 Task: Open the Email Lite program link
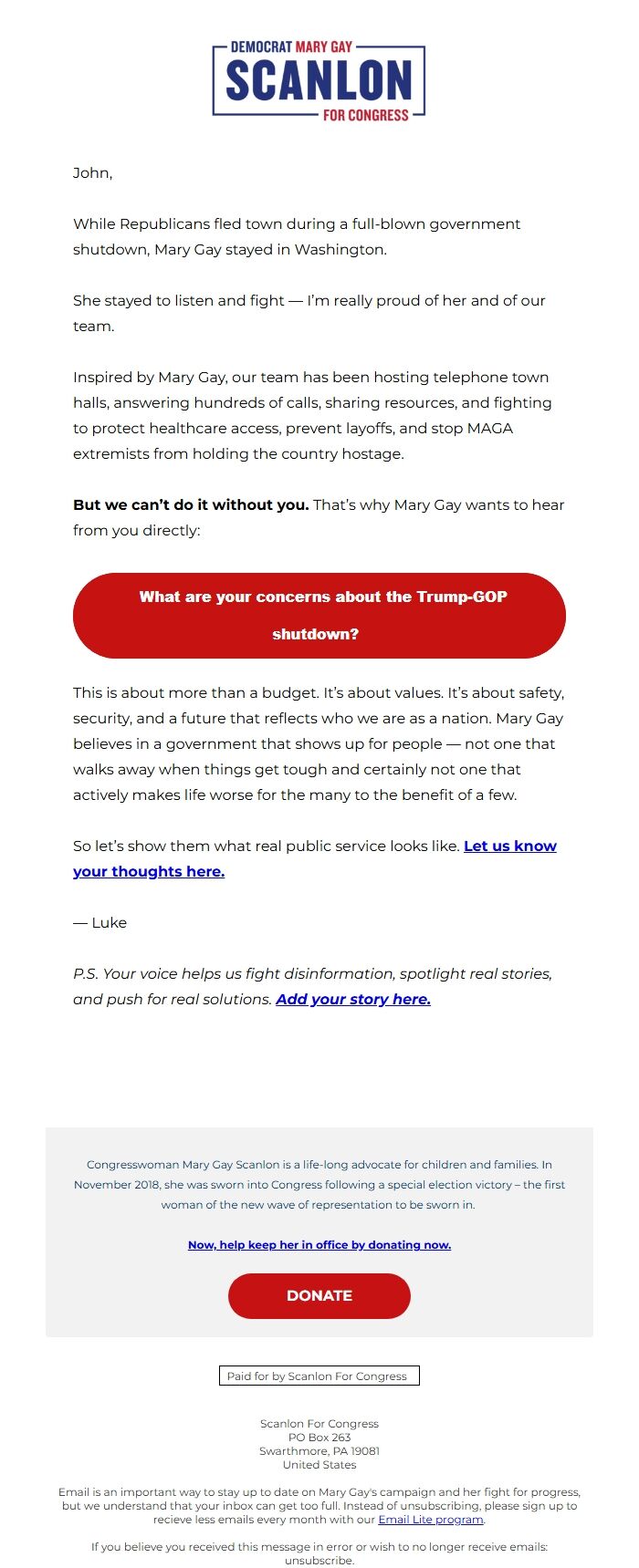click(430, 1519)
